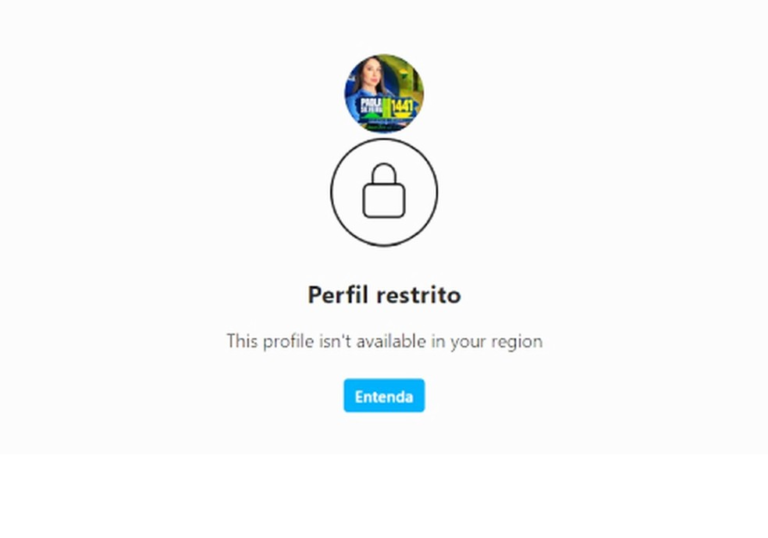Tap the blue Entenda button

pyautogui.click(x=384, y=396)
